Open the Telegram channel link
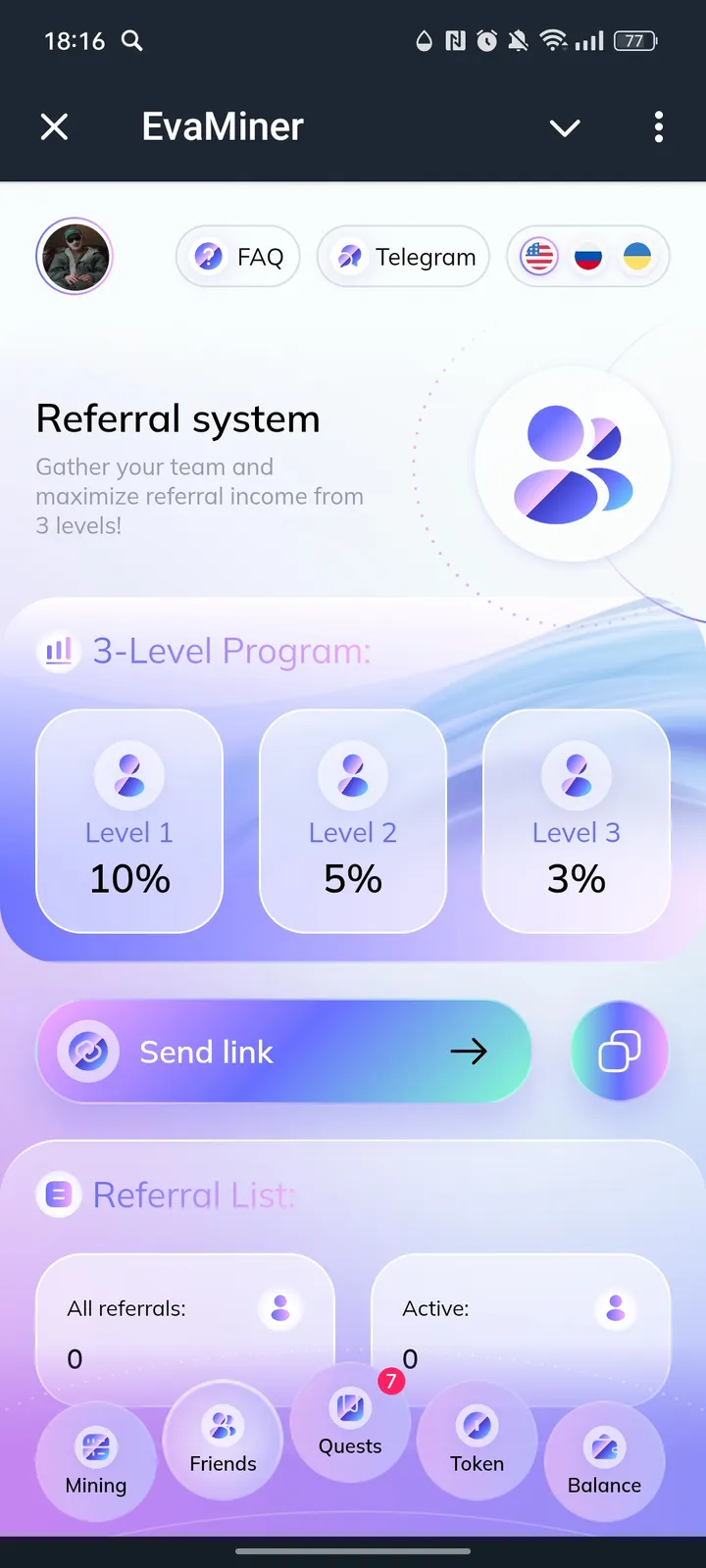This screenshot has width=706, height=1568. [403, 257]
